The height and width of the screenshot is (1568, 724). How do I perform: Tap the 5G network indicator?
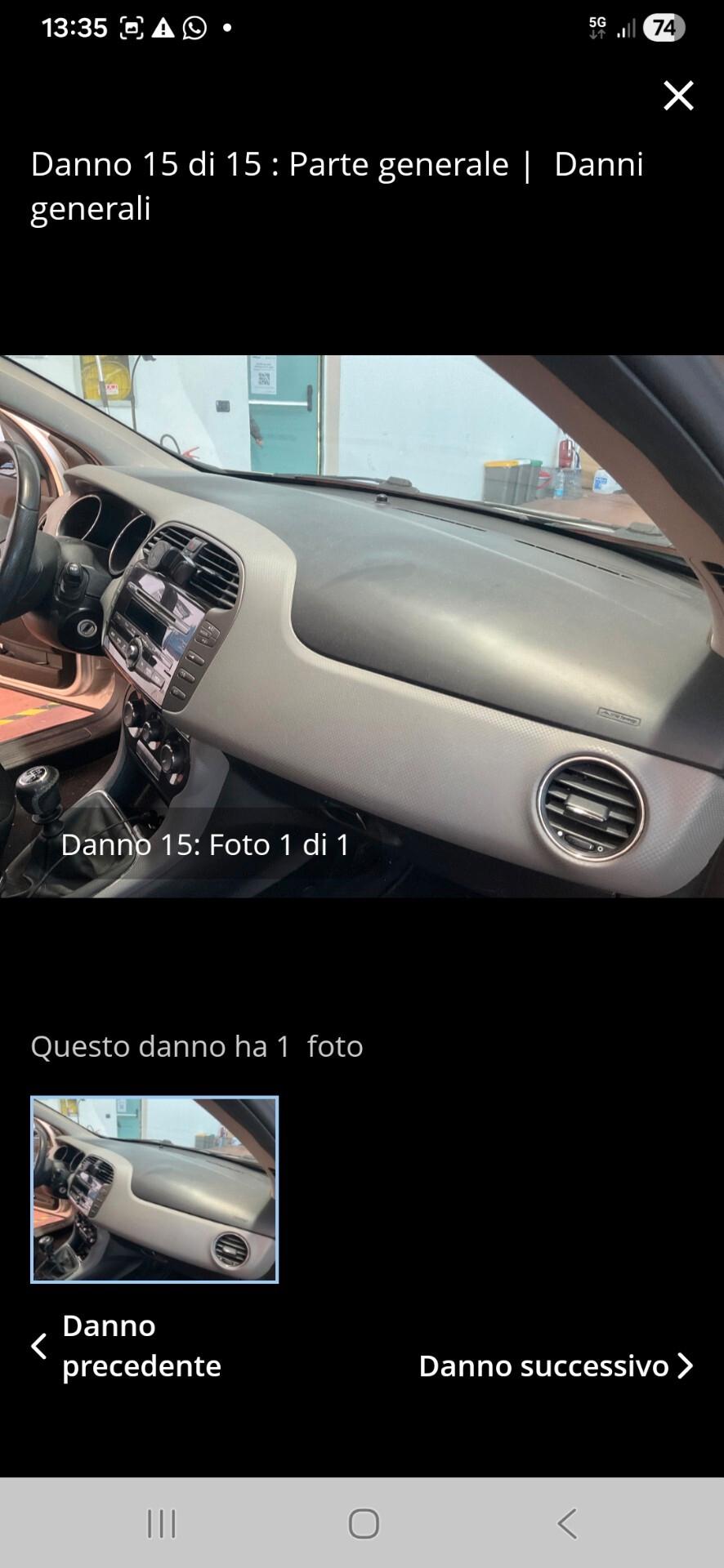tap(596, 27)
